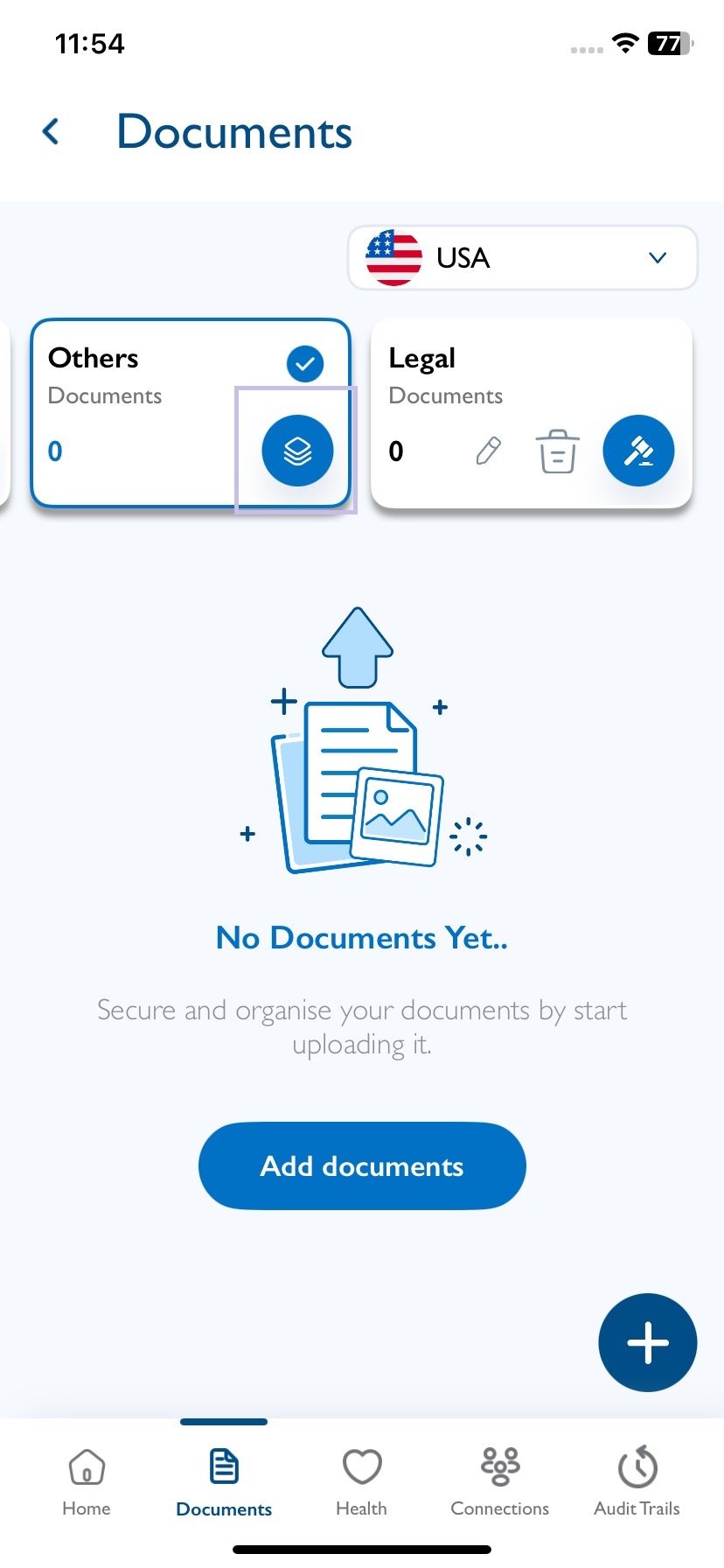The image size is (724, 1568).
Task: Tap the gavel icon on Legal card
Action: (x=638, y=451)
